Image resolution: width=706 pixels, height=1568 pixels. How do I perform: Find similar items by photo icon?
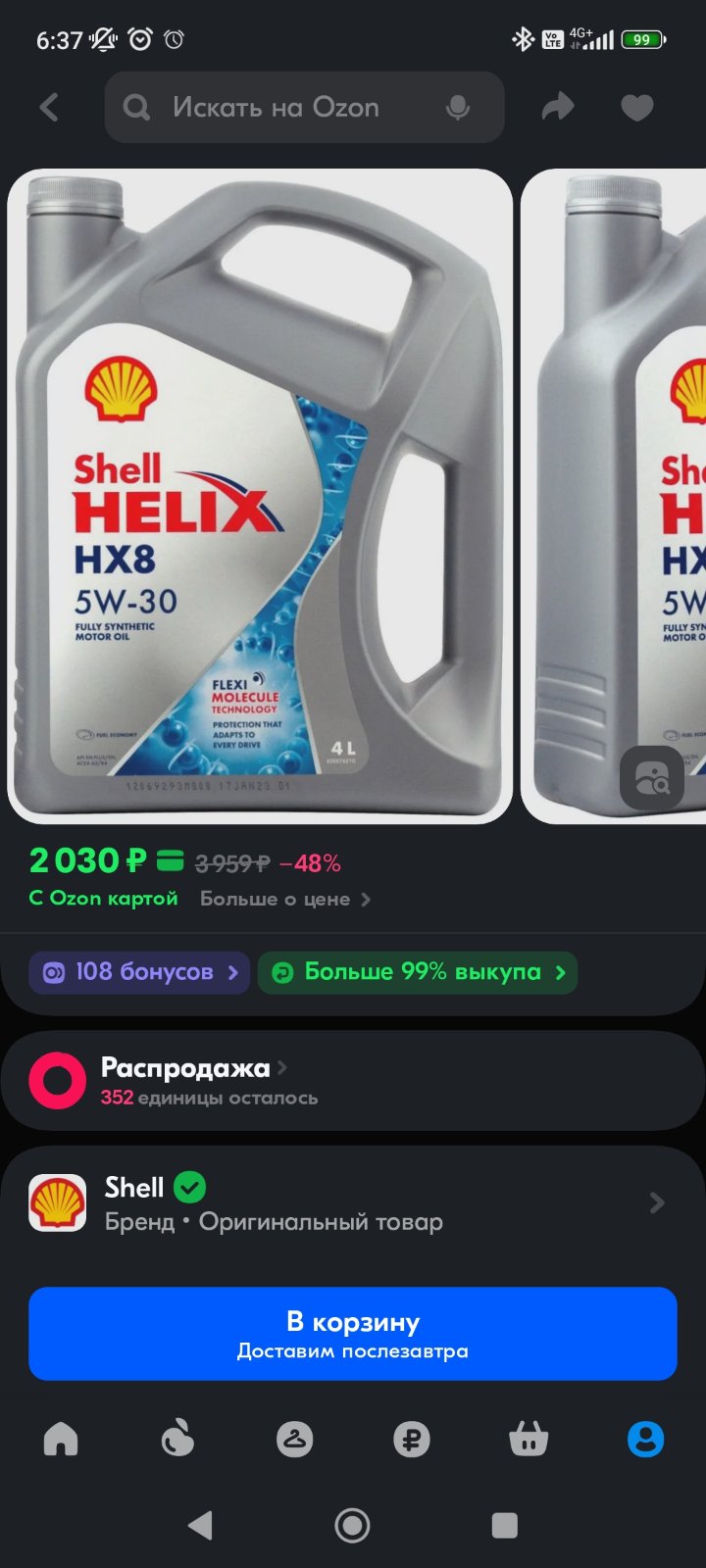click(x=651, y=778)
